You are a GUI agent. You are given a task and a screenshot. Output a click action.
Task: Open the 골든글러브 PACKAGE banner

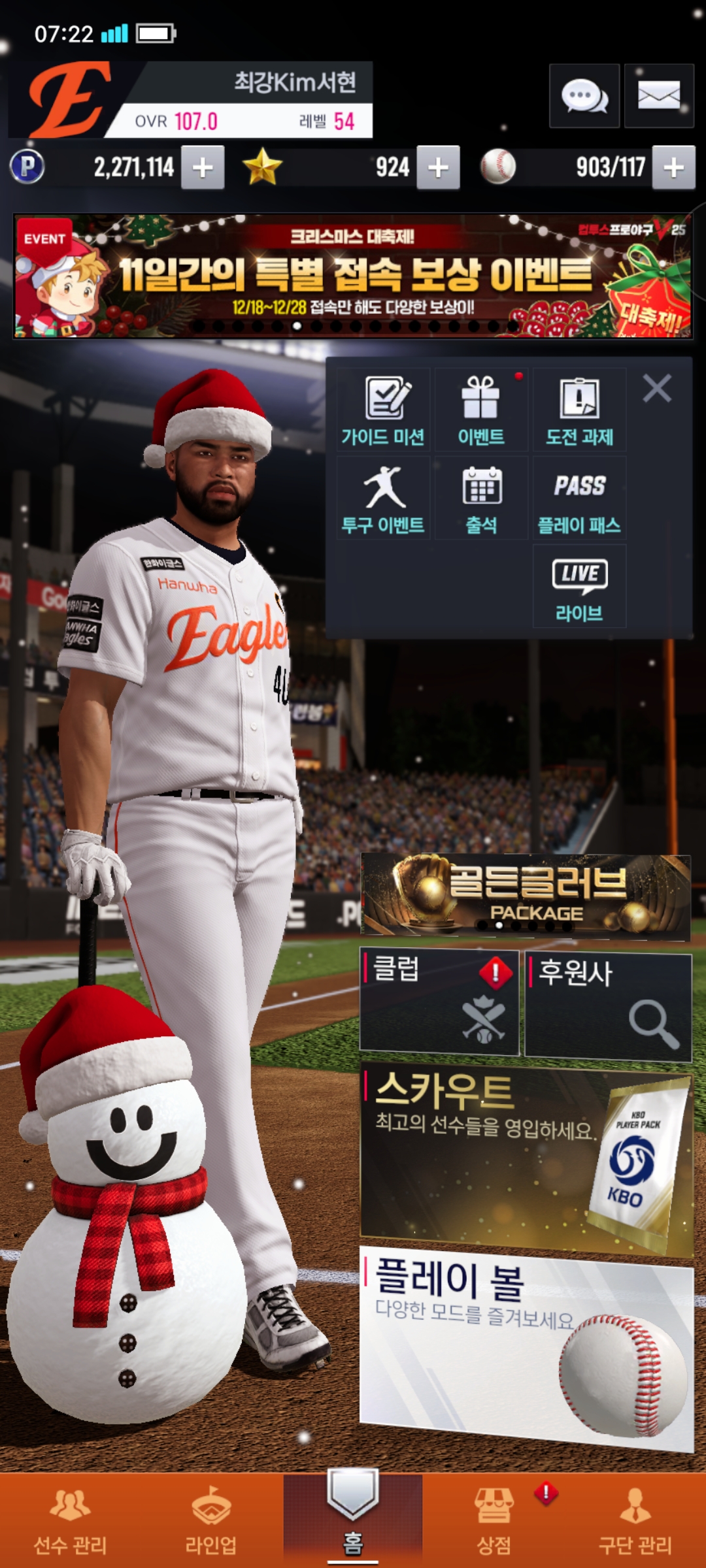tap(526, 894)
